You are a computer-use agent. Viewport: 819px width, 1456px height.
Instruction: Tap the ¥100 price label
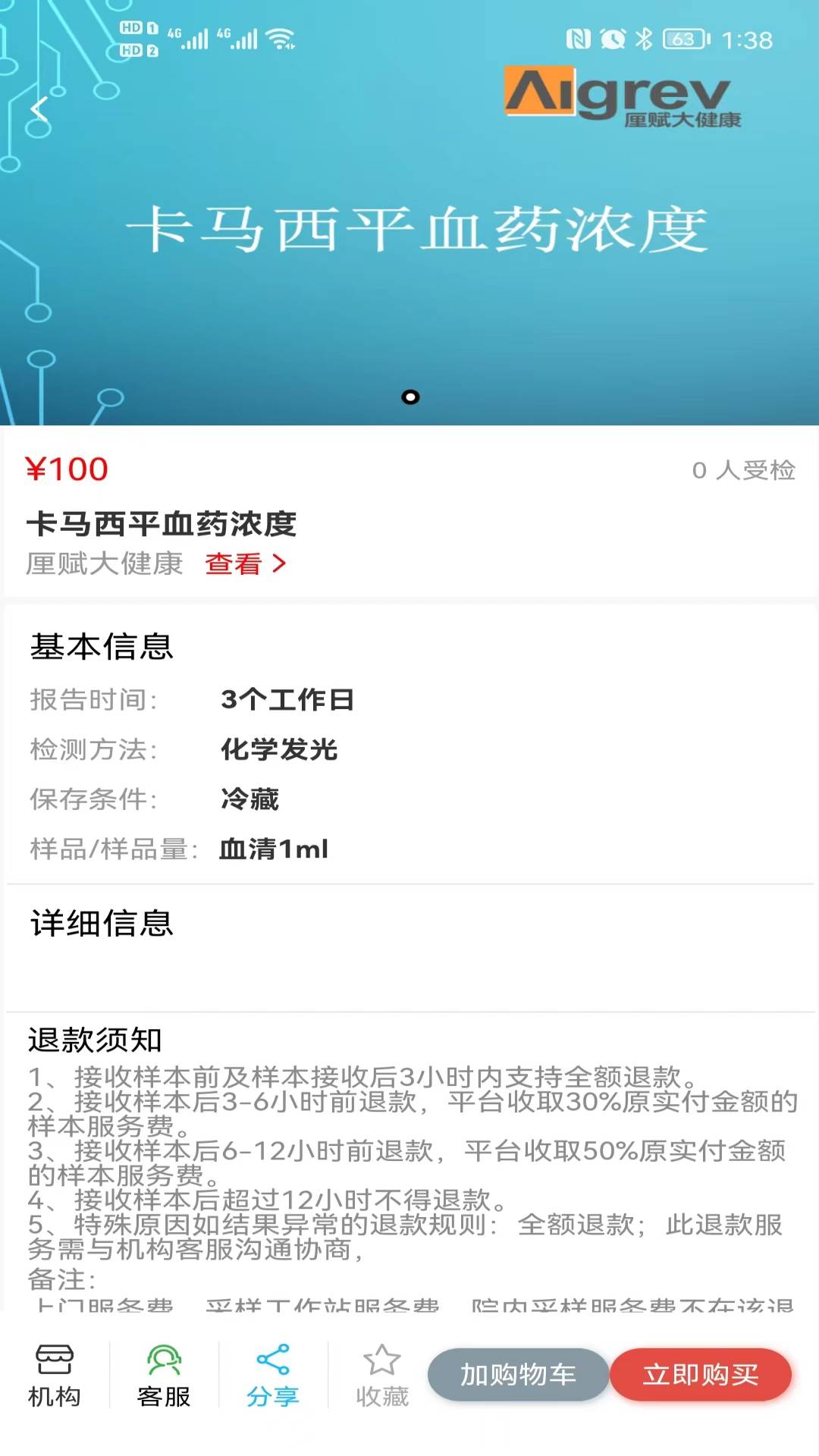coord(67,469)
